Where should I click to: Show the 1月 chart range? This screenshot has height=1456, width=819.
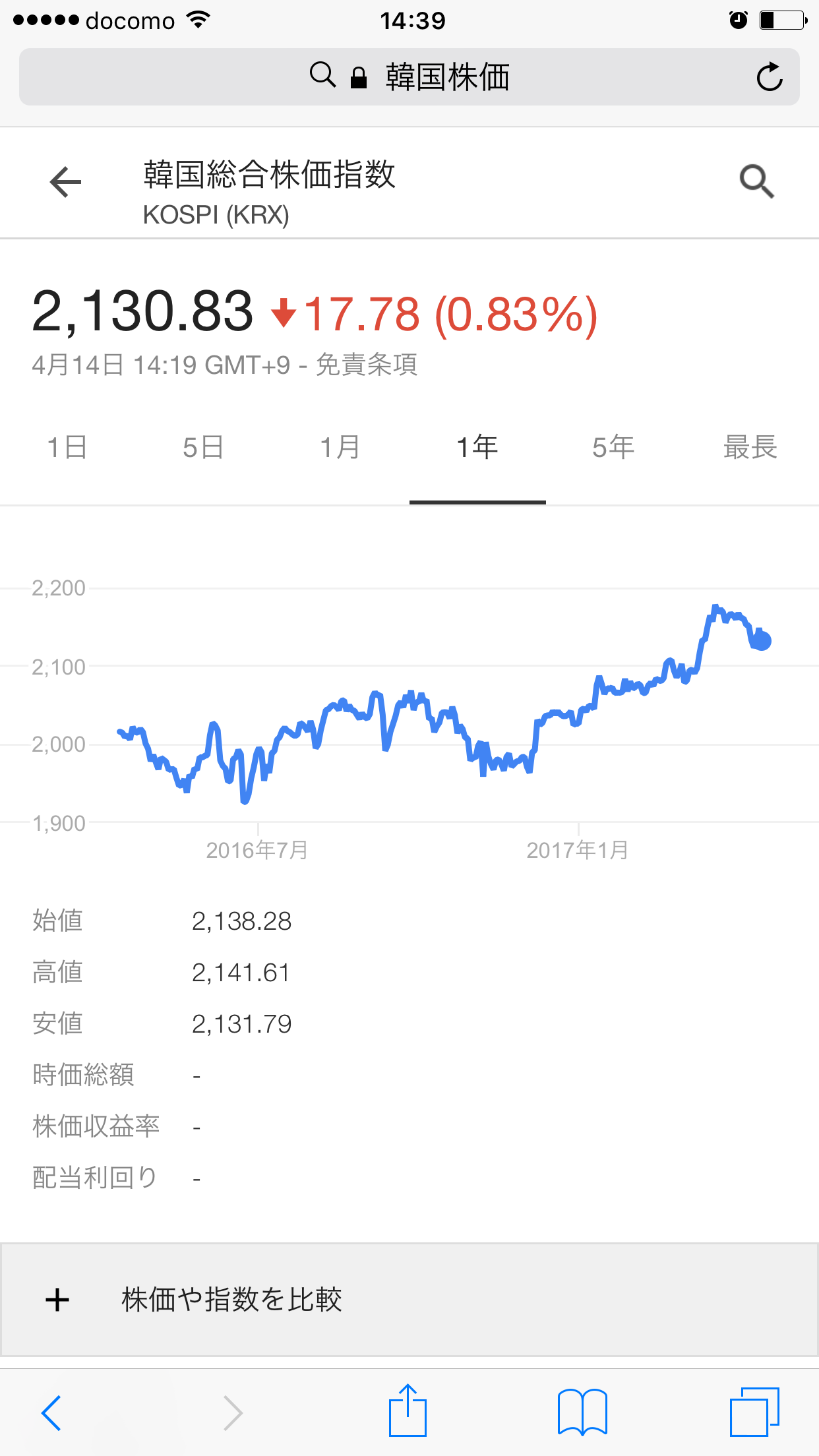coord(341,448)
